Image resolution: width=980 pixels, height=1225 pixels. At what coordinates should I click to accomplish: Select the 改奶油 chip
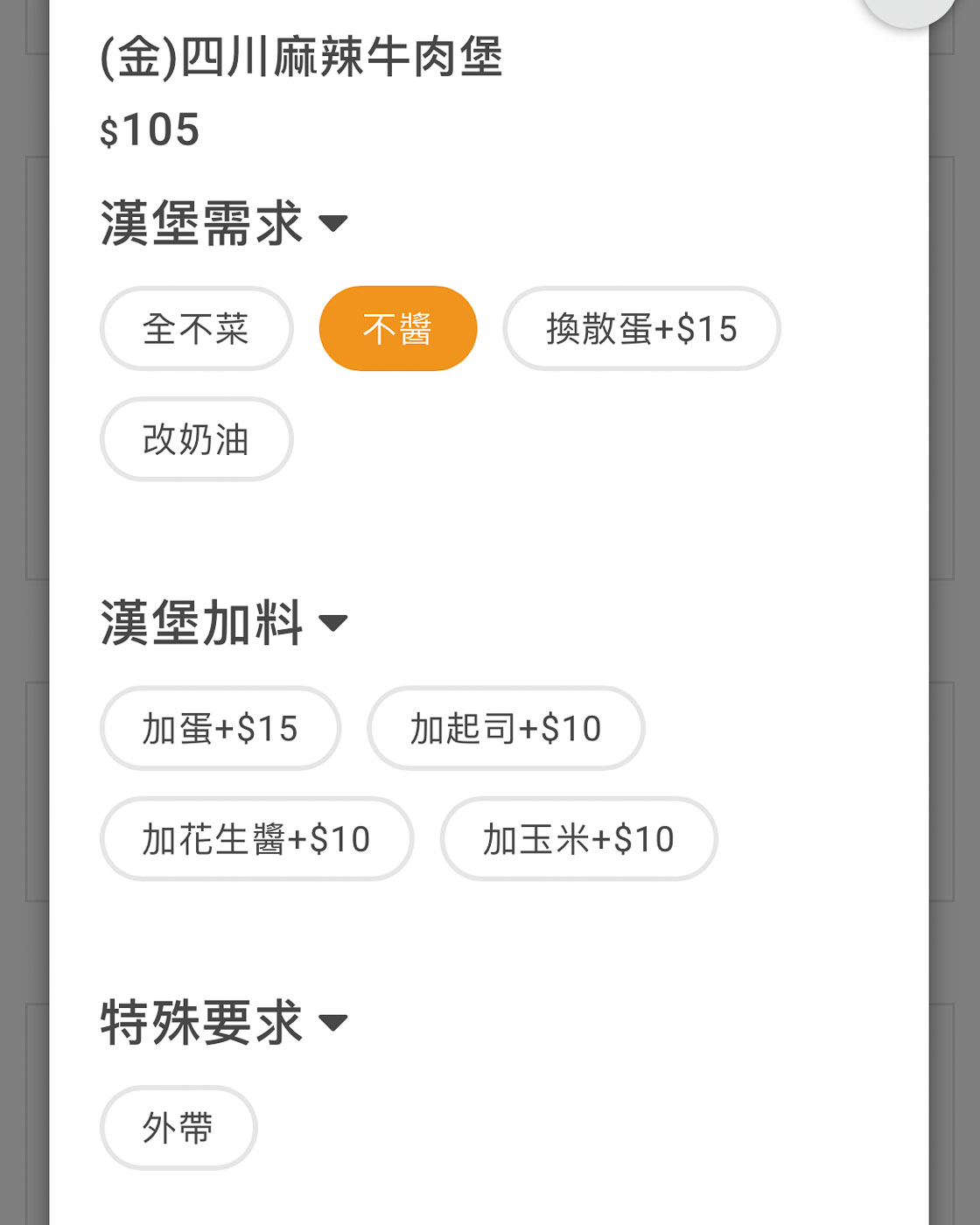[196, 439]
